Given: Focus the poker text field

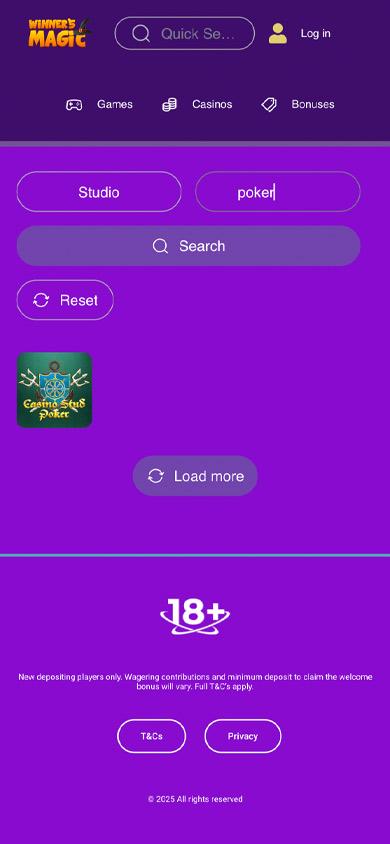Looking at the screenshot, I should (278, 192).
